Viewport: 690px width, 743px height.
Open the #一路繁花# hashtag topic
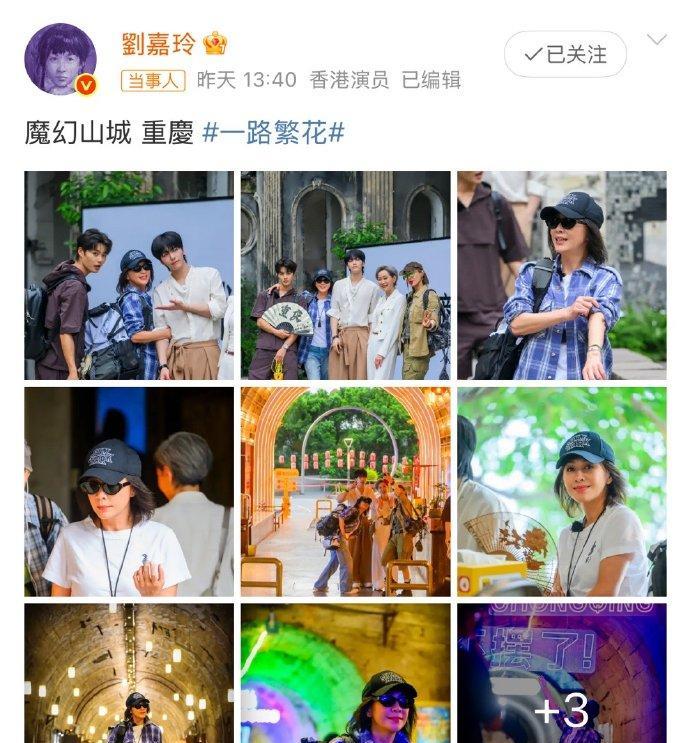pos(273,133)
